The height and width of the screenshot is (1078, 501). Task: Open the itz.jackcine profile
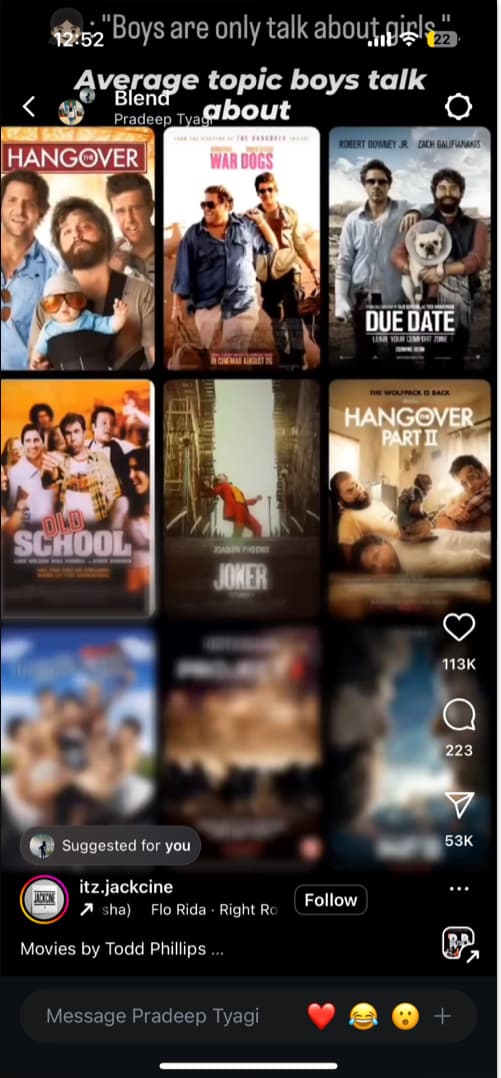point(126,886)
